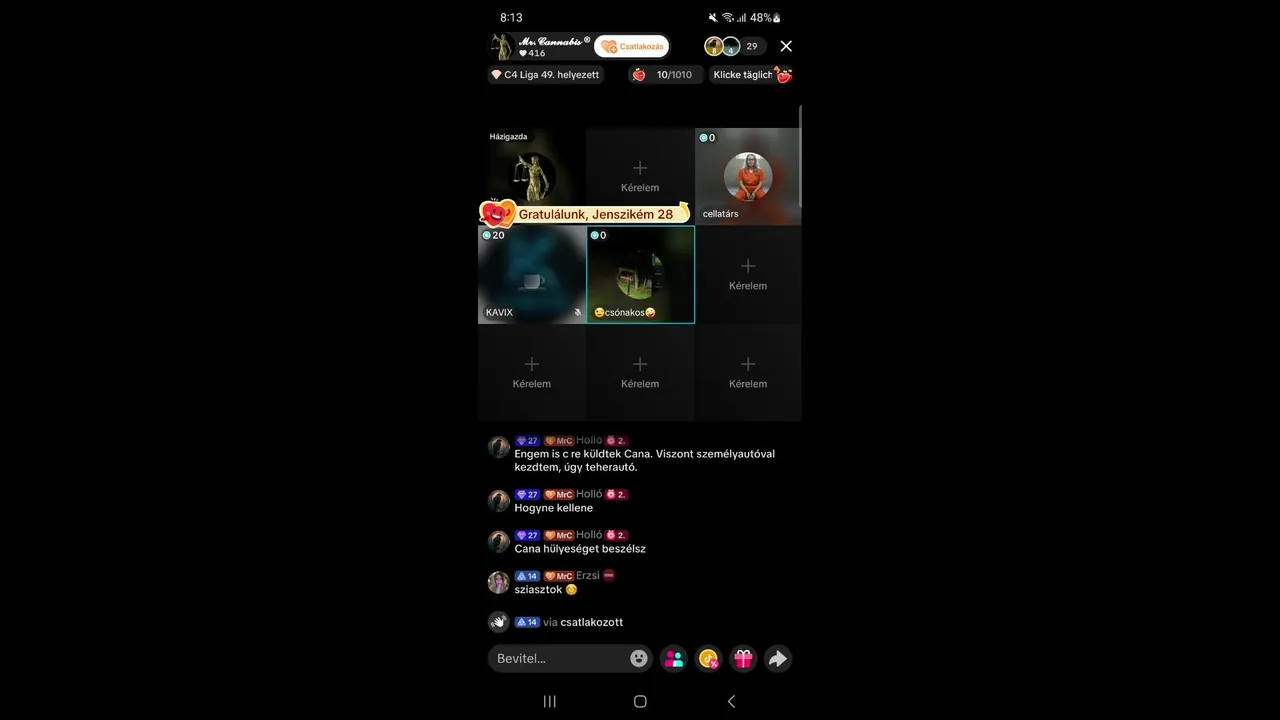Screen dimensions: 1280x720
Task: Open the gift box icon
Action: [743, 658]
